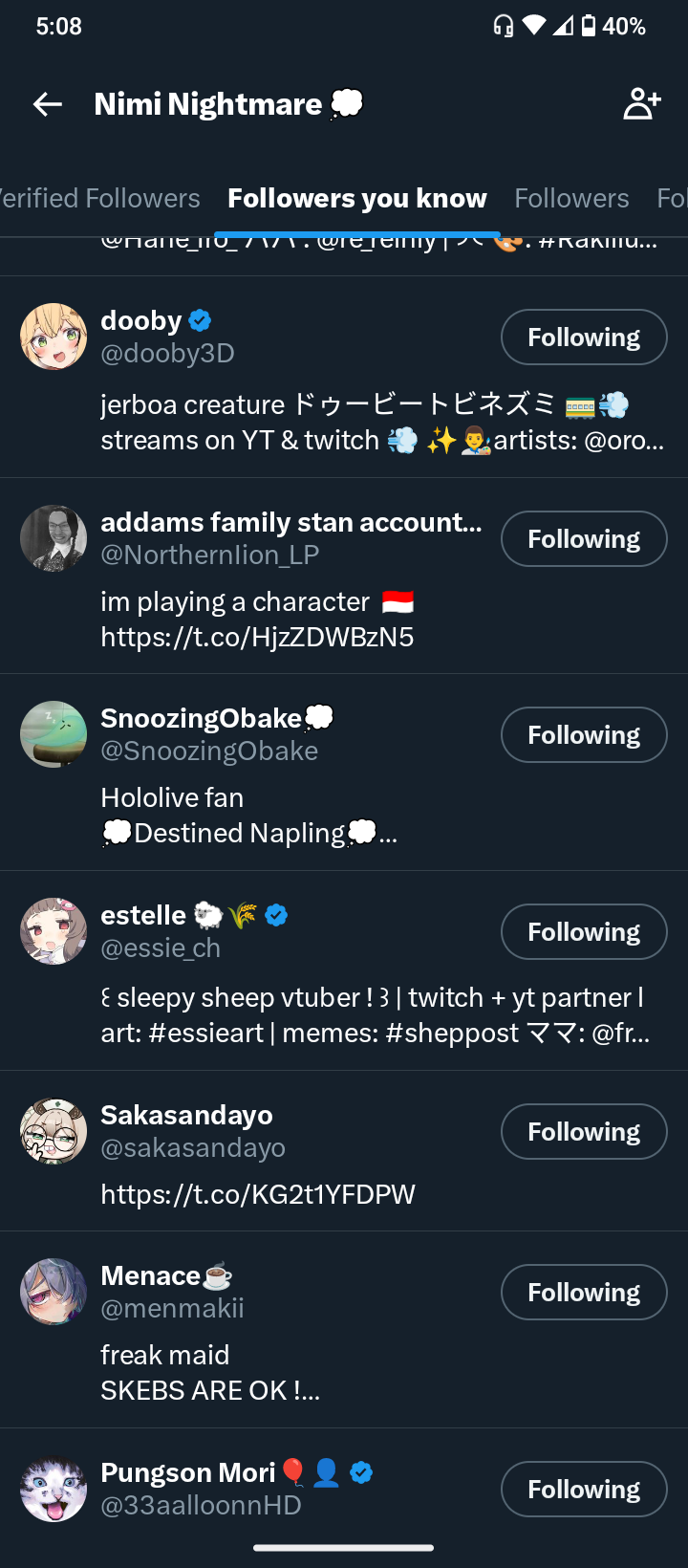Tap the Following button beside Menace
The height and width of the screenshot is (1568, 688).
(584, 1293)
